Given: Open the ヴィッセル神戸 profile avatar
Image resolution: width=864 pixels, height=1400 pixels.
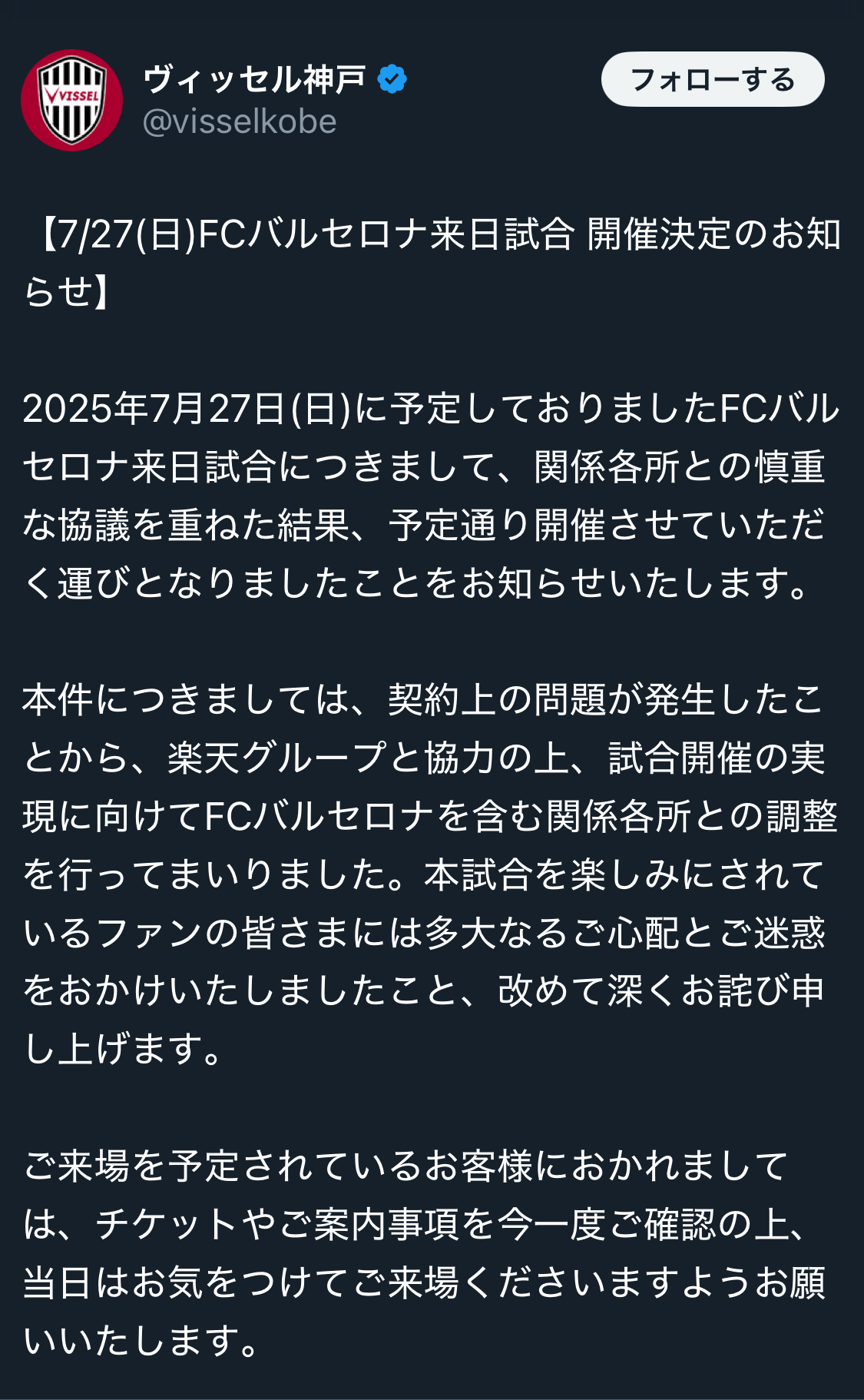Looking at the screenshot, I should (71, 100).
